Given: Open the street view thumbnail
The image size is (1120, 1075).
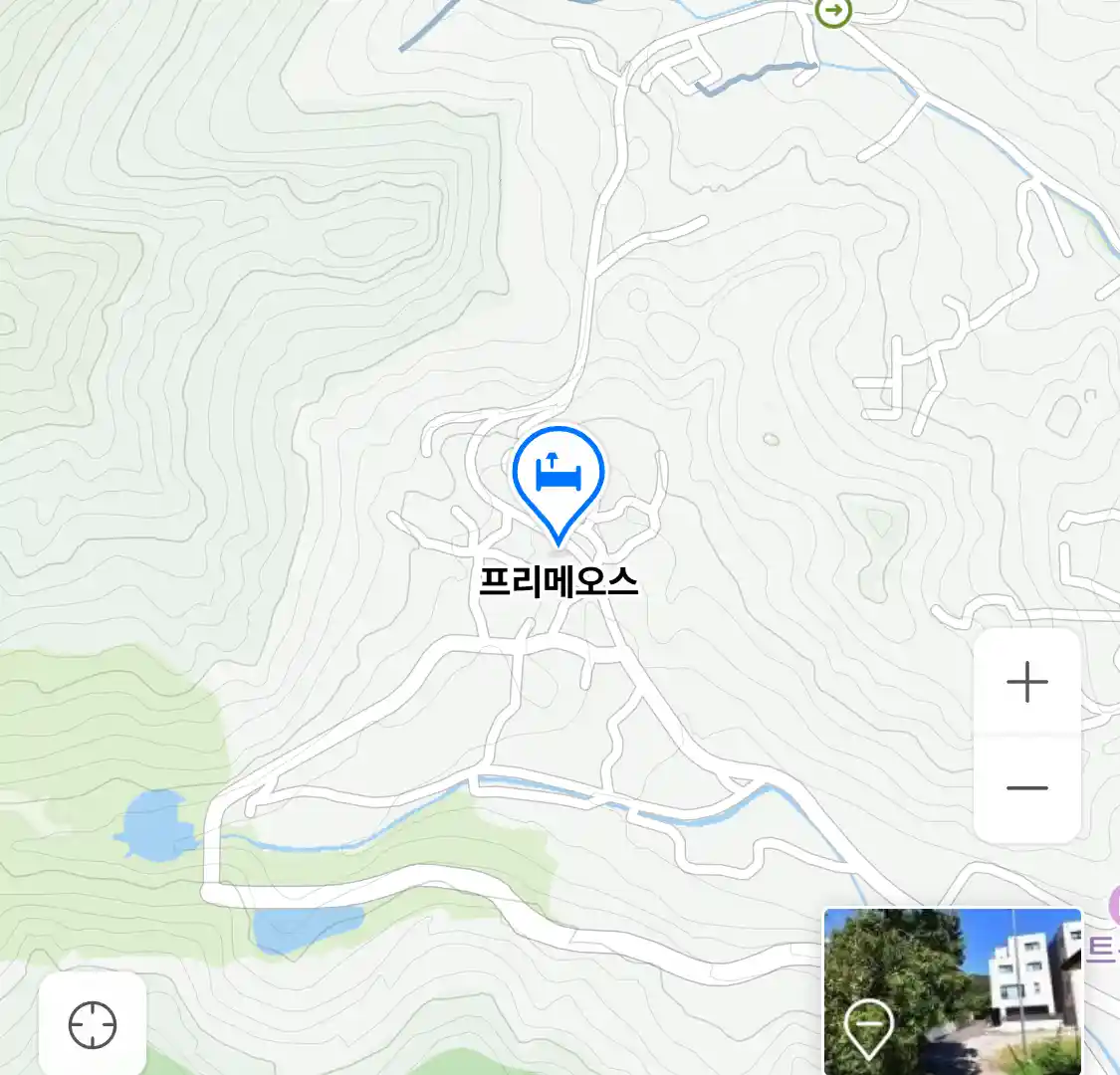Looking at the screenshot, I should point(952,990).
